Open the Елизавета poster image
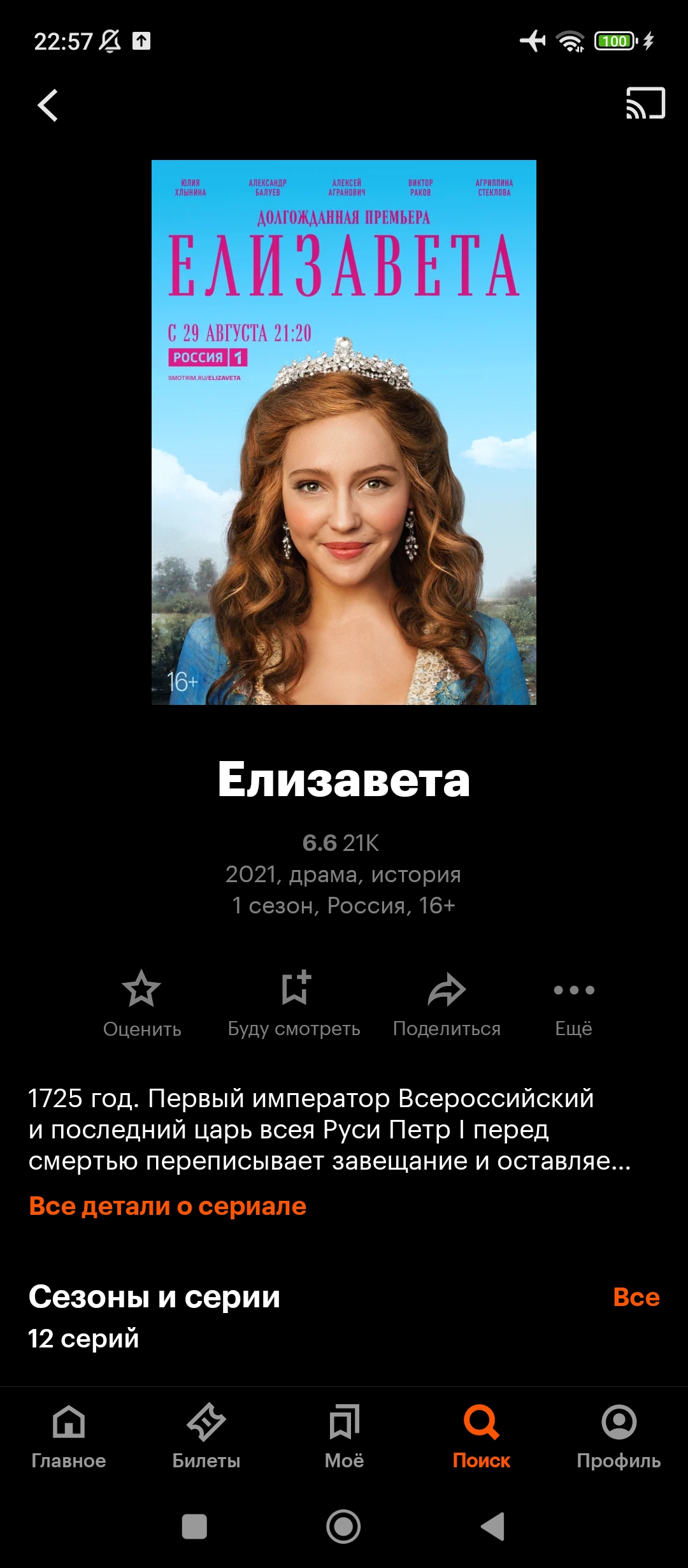Screen dimensions: 688x1568 (x=344, y=432)
